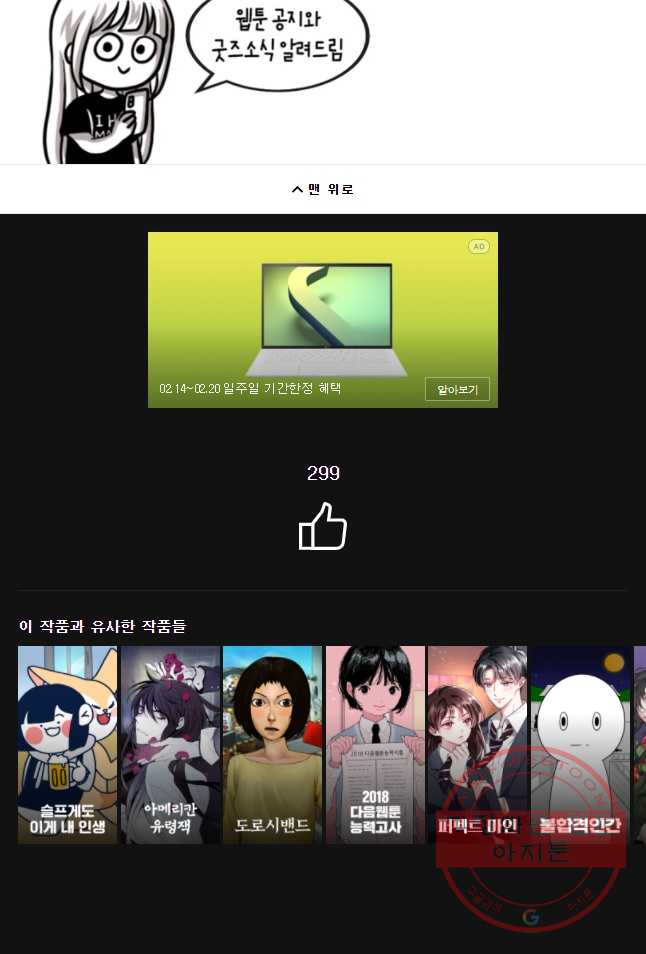Tap the 맨 위로 button
646x954 pixels.
(x=323, y=189)
